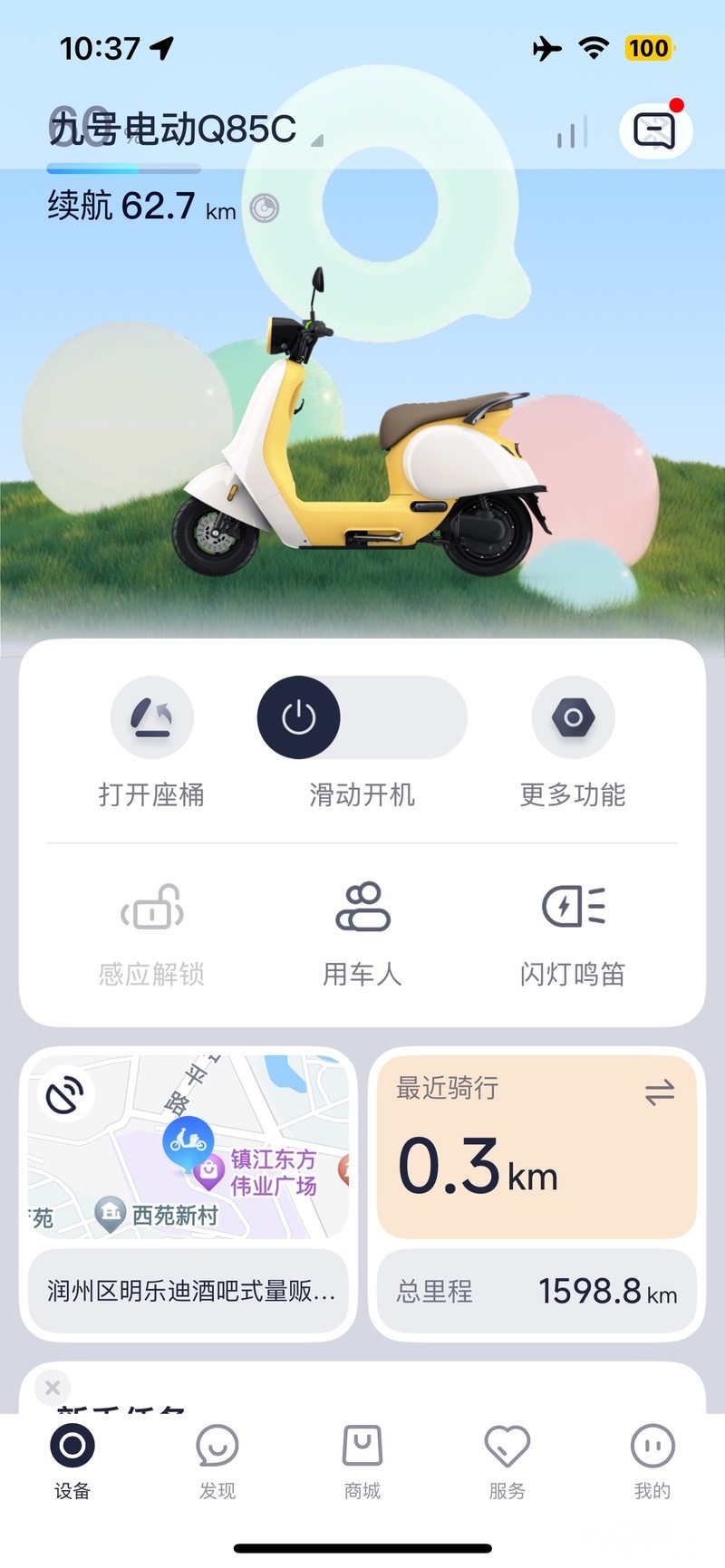The width and height of the screenshot is (725, 1568).
Task: Open the messages icon with red dot
Action: click(x=655, y=131)
